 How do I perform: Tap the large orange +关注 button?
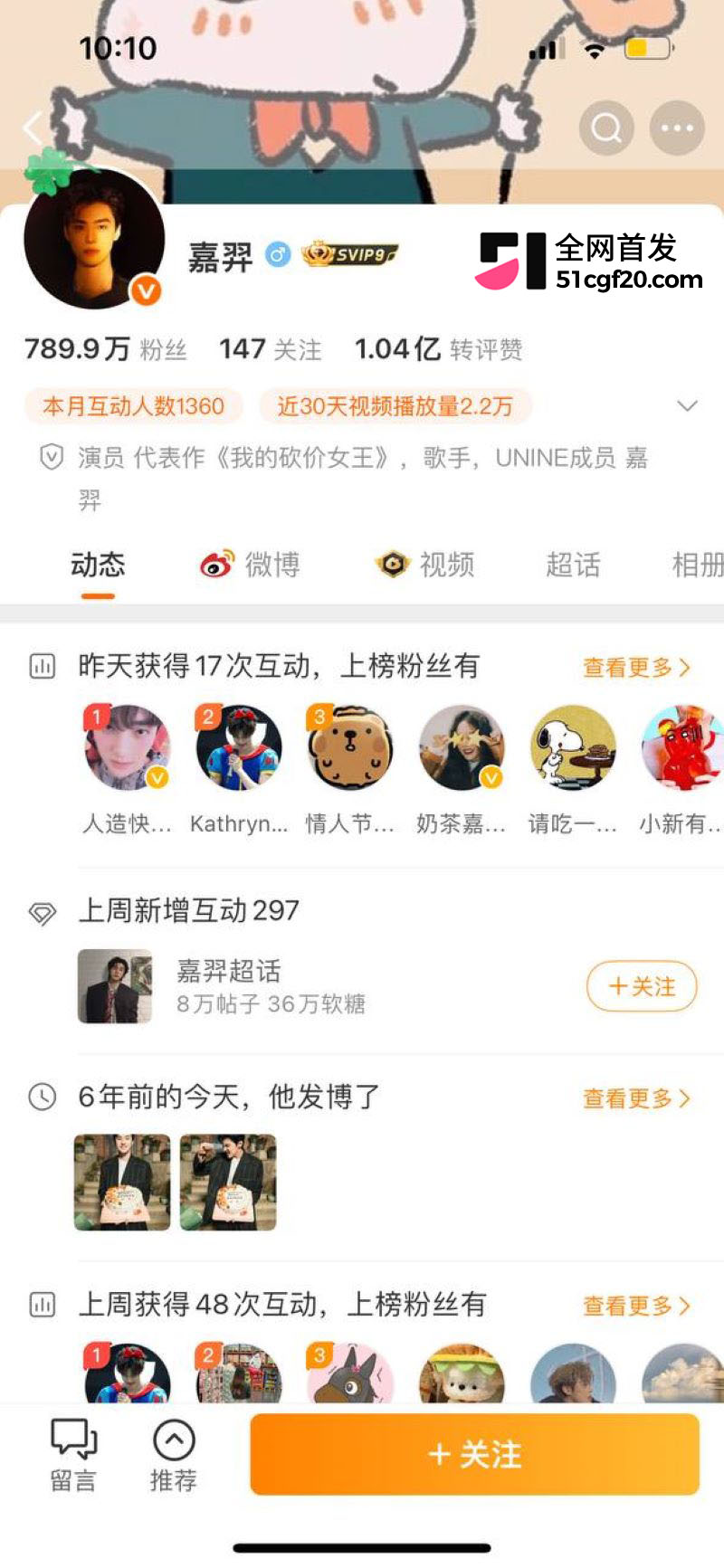click(x=475, y=1454)
